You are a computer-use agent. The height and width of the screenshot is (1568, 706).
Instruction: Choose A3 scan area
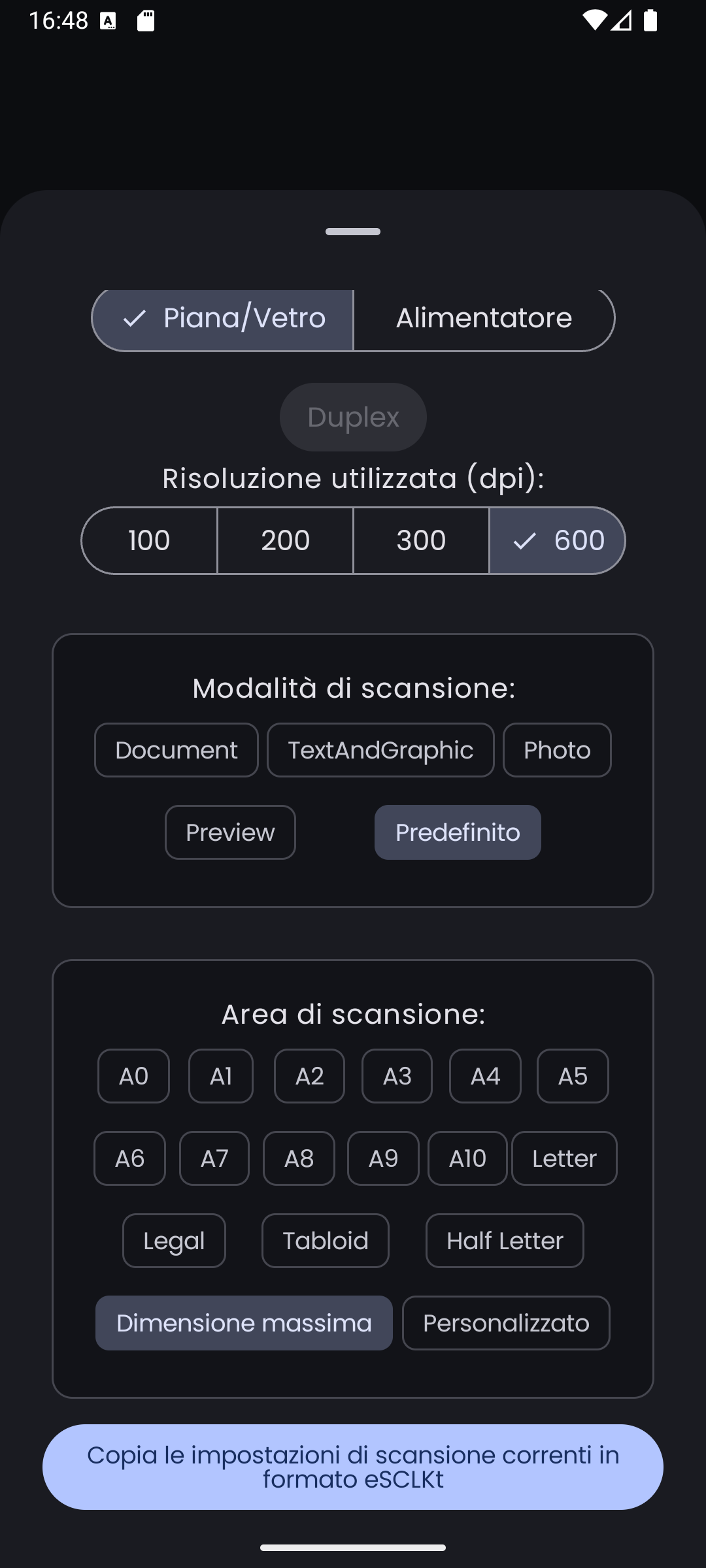397,1076
